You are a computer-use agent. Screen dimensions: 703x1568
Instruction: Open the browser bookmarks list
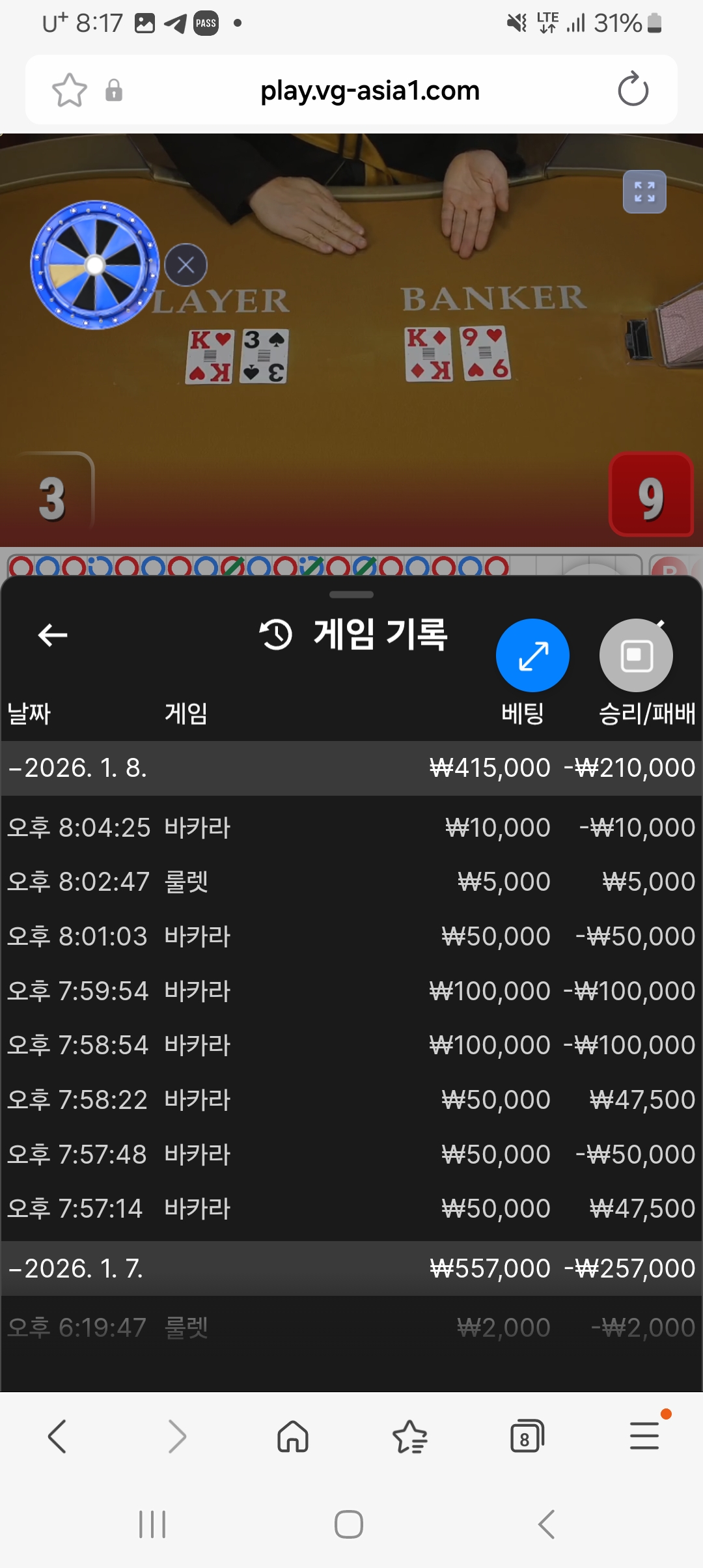[x=410, y=1436]
